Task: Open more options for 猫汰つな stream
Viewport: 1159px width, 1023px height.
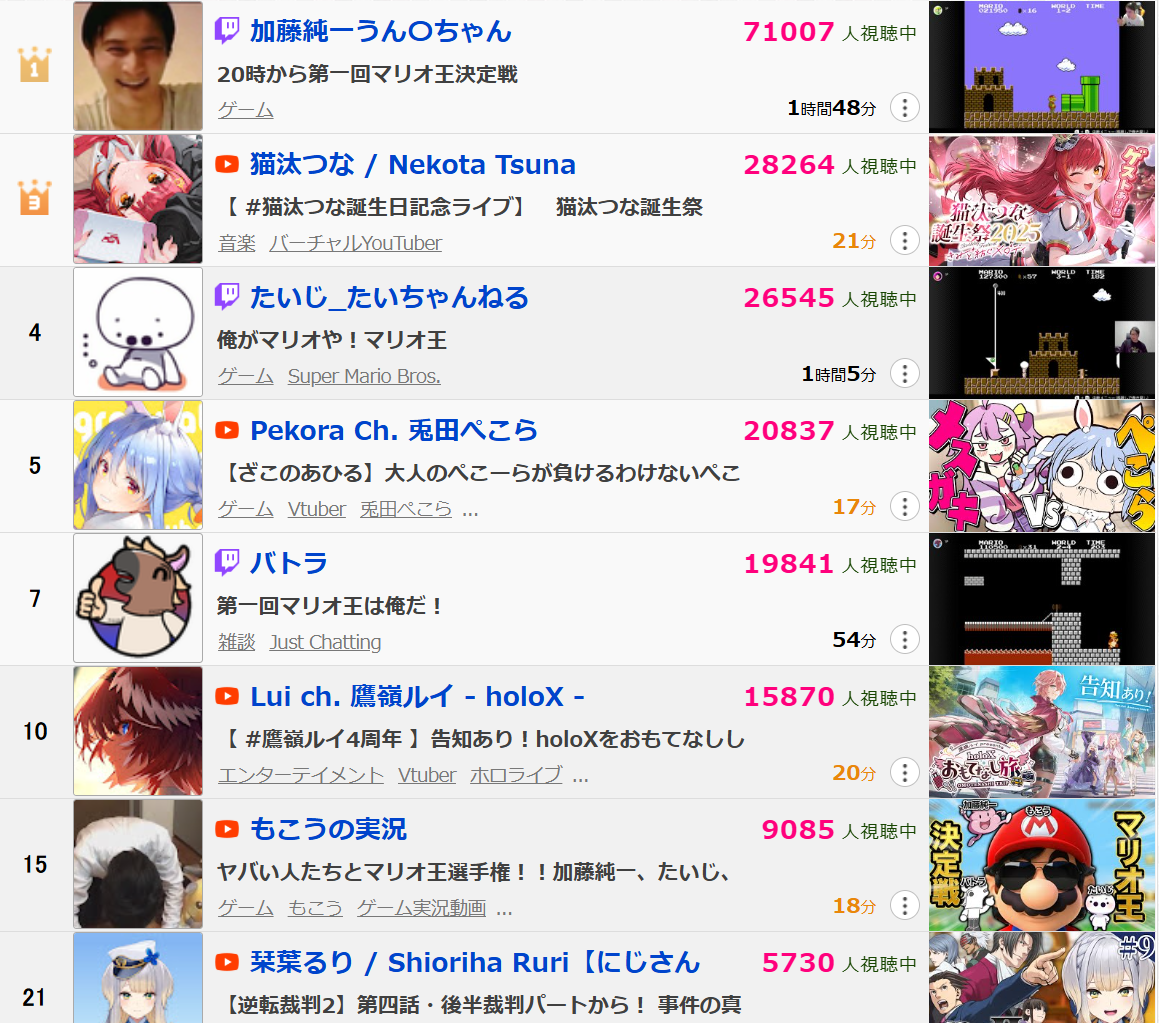Action: 904,241
